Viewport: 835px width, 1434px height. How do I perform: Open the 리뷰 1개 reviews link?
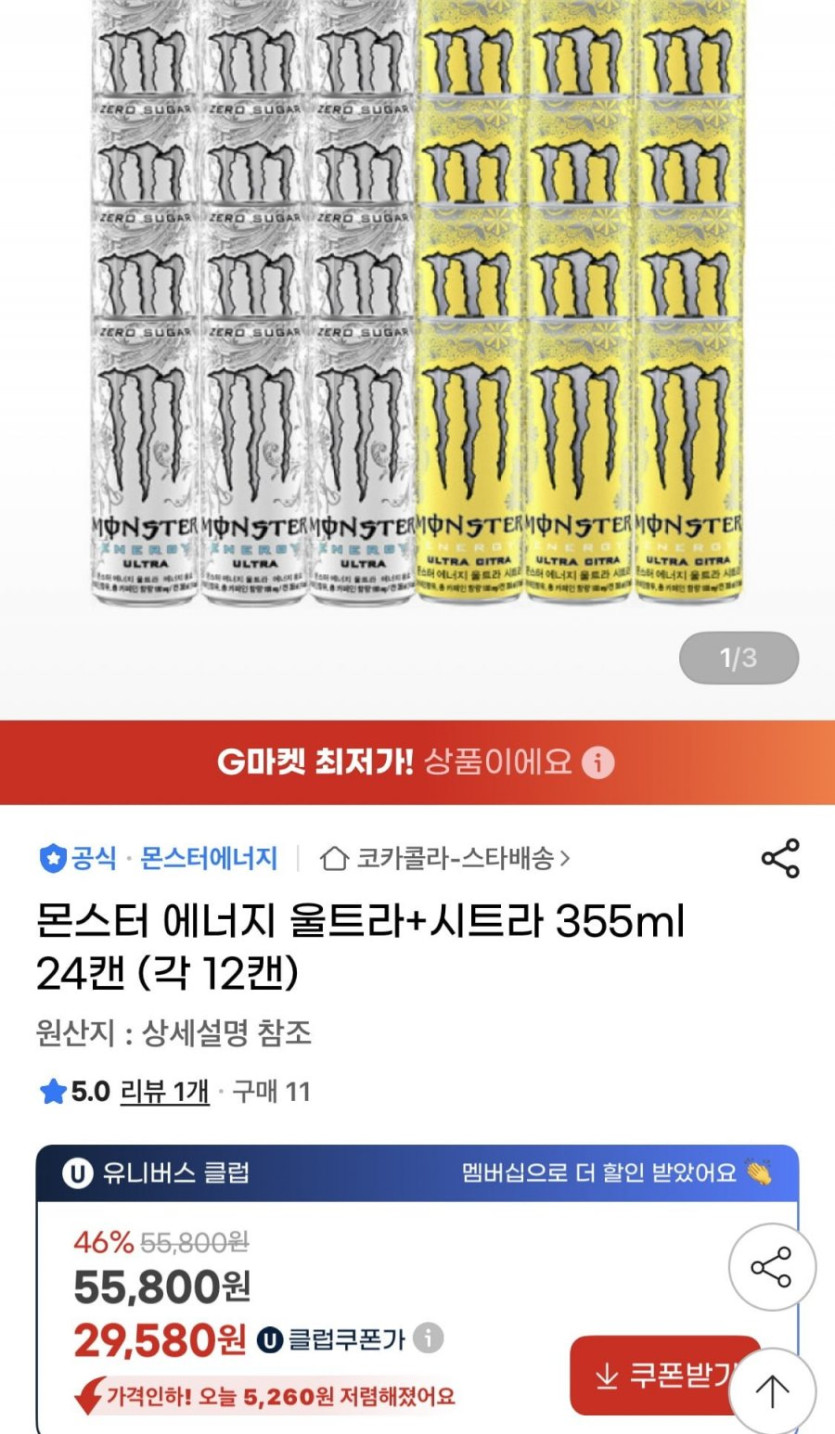pyautogui.click(x=165, y=1091)
